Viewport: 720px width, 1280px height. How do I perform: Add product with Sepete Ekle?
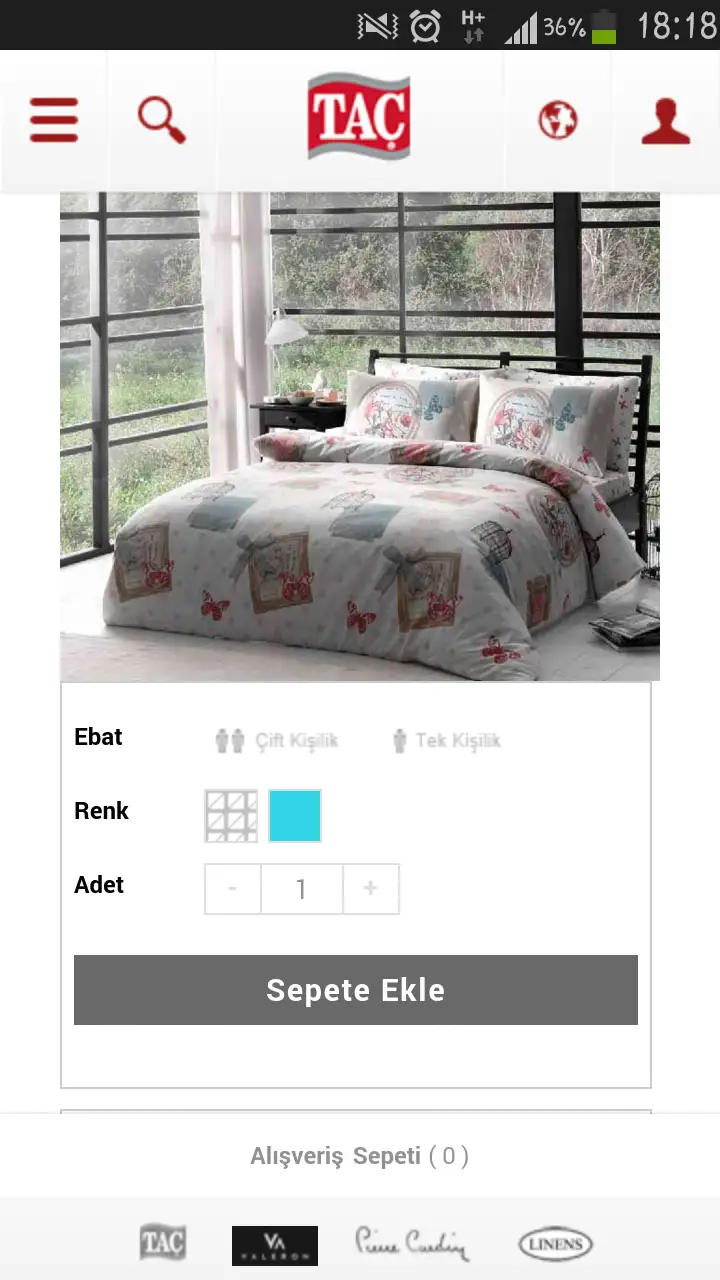coord(356,990)
